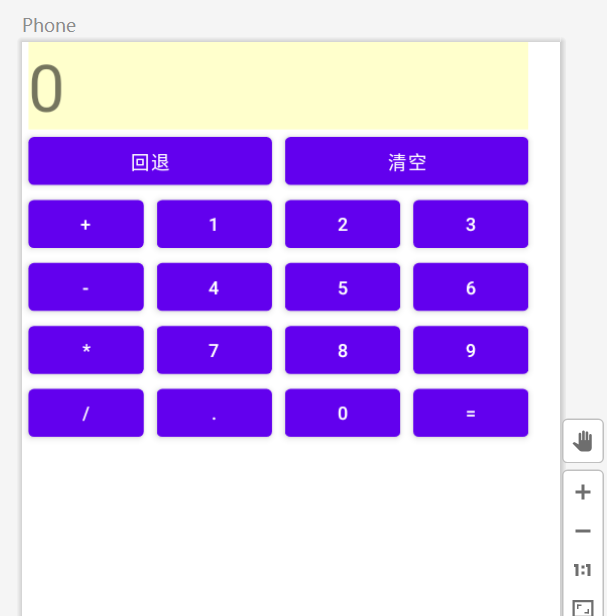Enter digit 2 on the calculator

click(342, 225)
